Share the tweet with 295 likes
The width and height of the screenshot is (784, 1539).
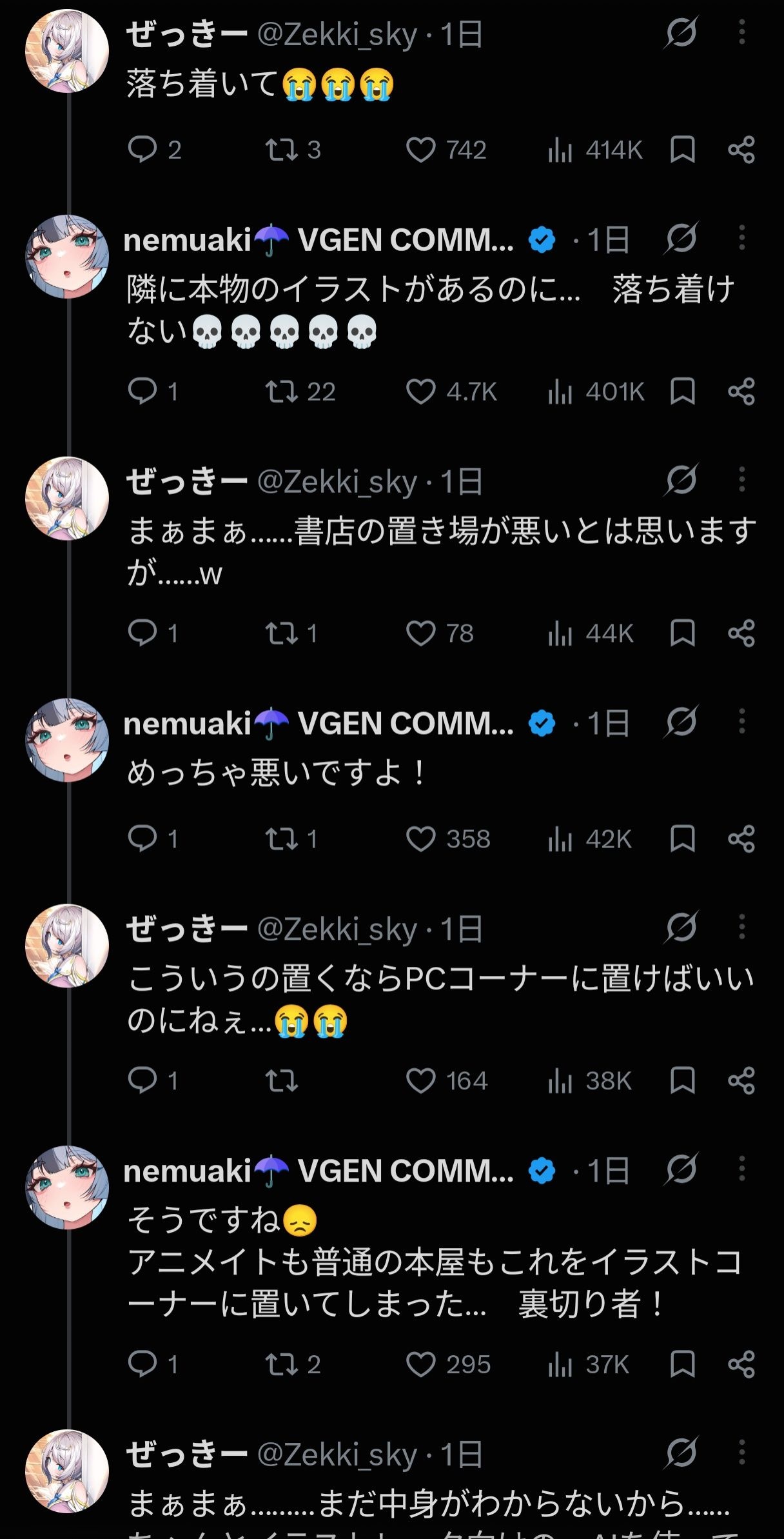coord(741,1364)
